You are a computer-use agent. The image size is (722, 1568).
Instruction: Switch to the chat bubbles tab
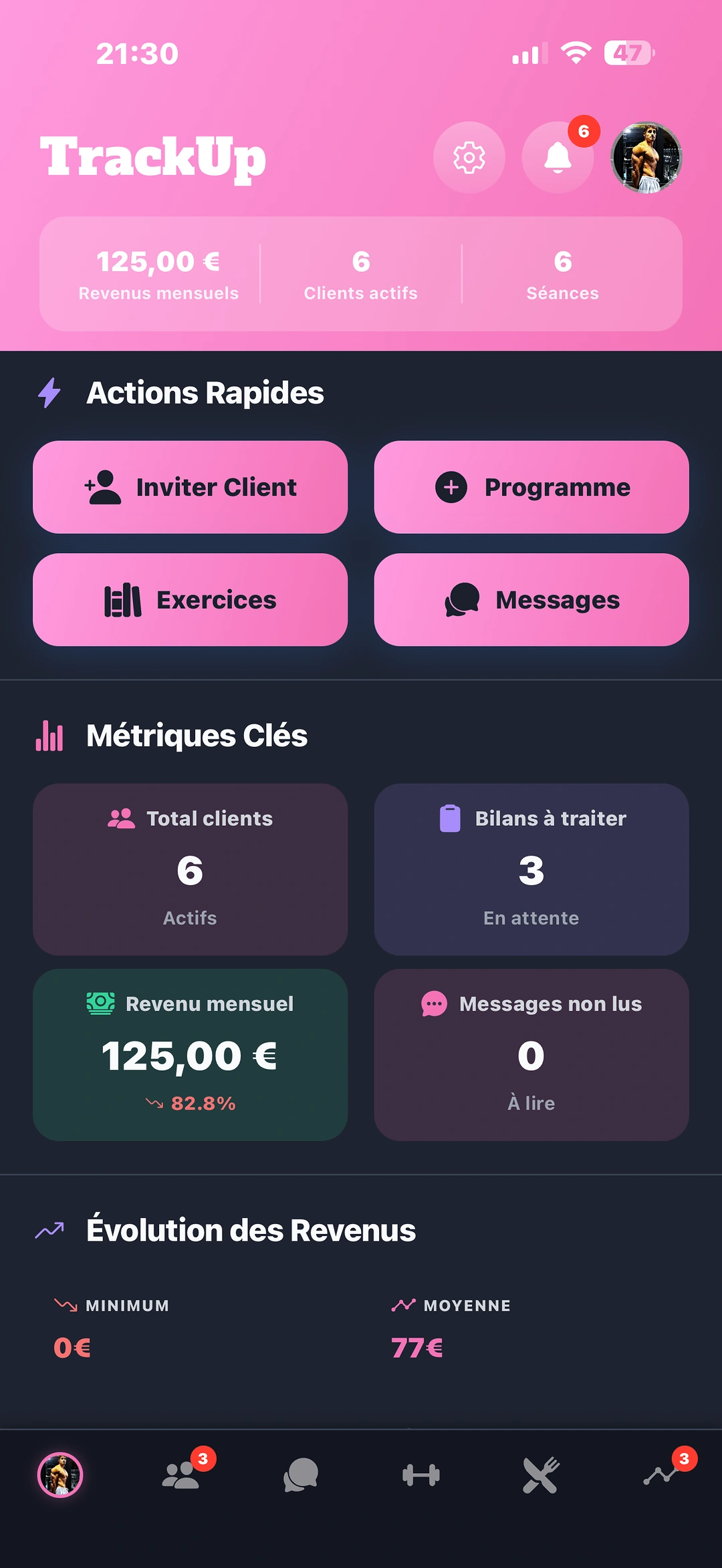click(x=301, y=1475)
